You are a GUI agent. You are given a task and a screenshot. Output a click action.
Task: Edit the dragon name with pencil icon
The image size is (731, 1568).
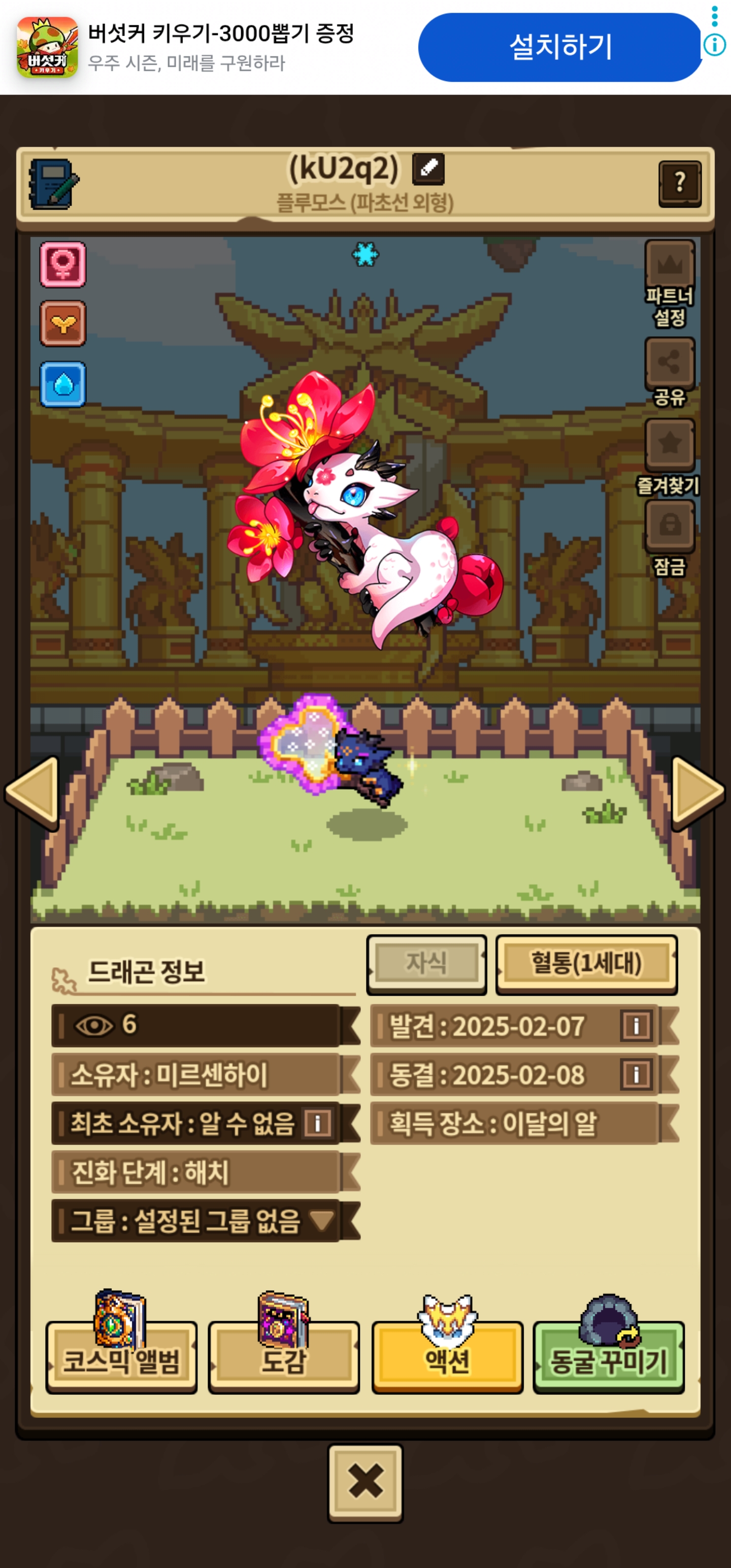(x=428, y=168)
